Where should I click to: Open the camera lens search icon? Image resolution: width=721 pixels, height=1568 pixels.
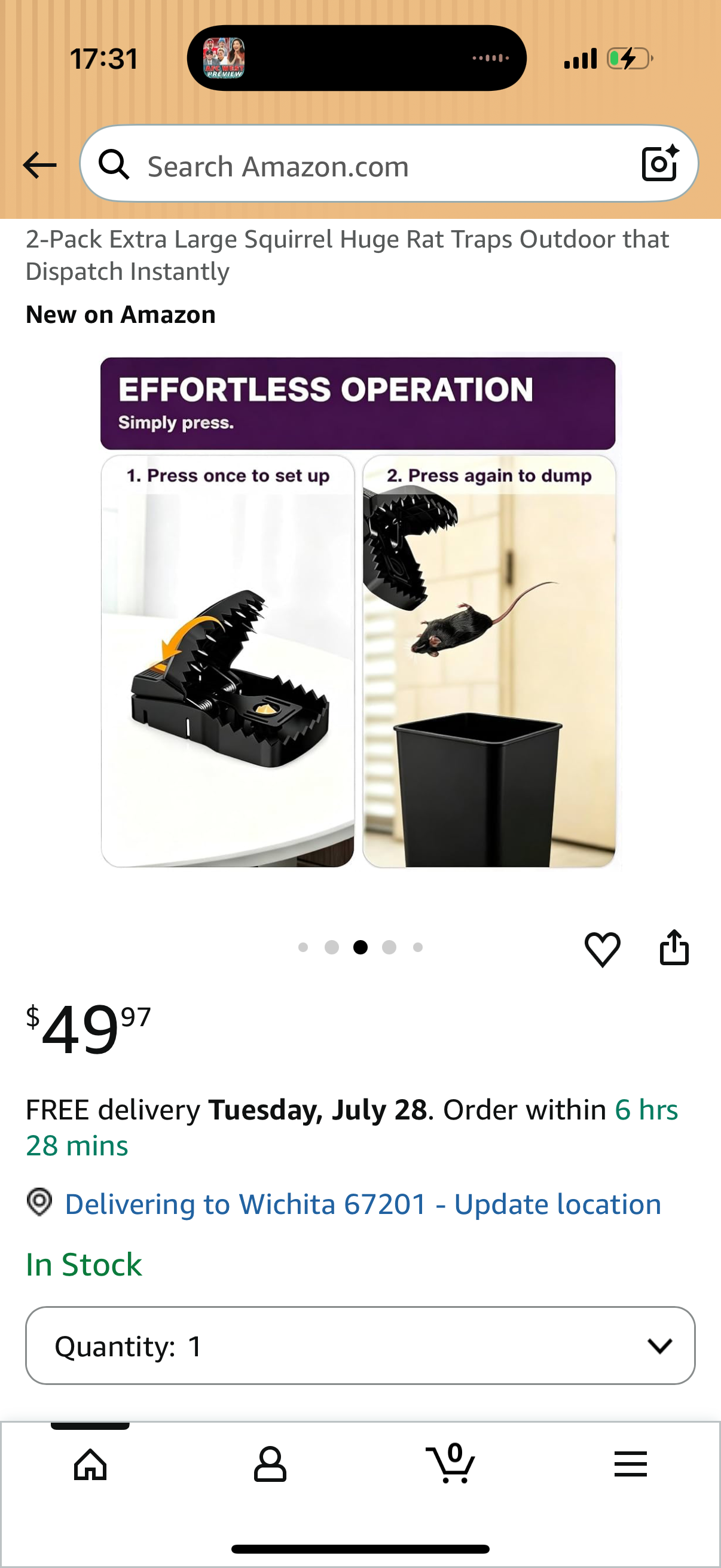point(660,163)
